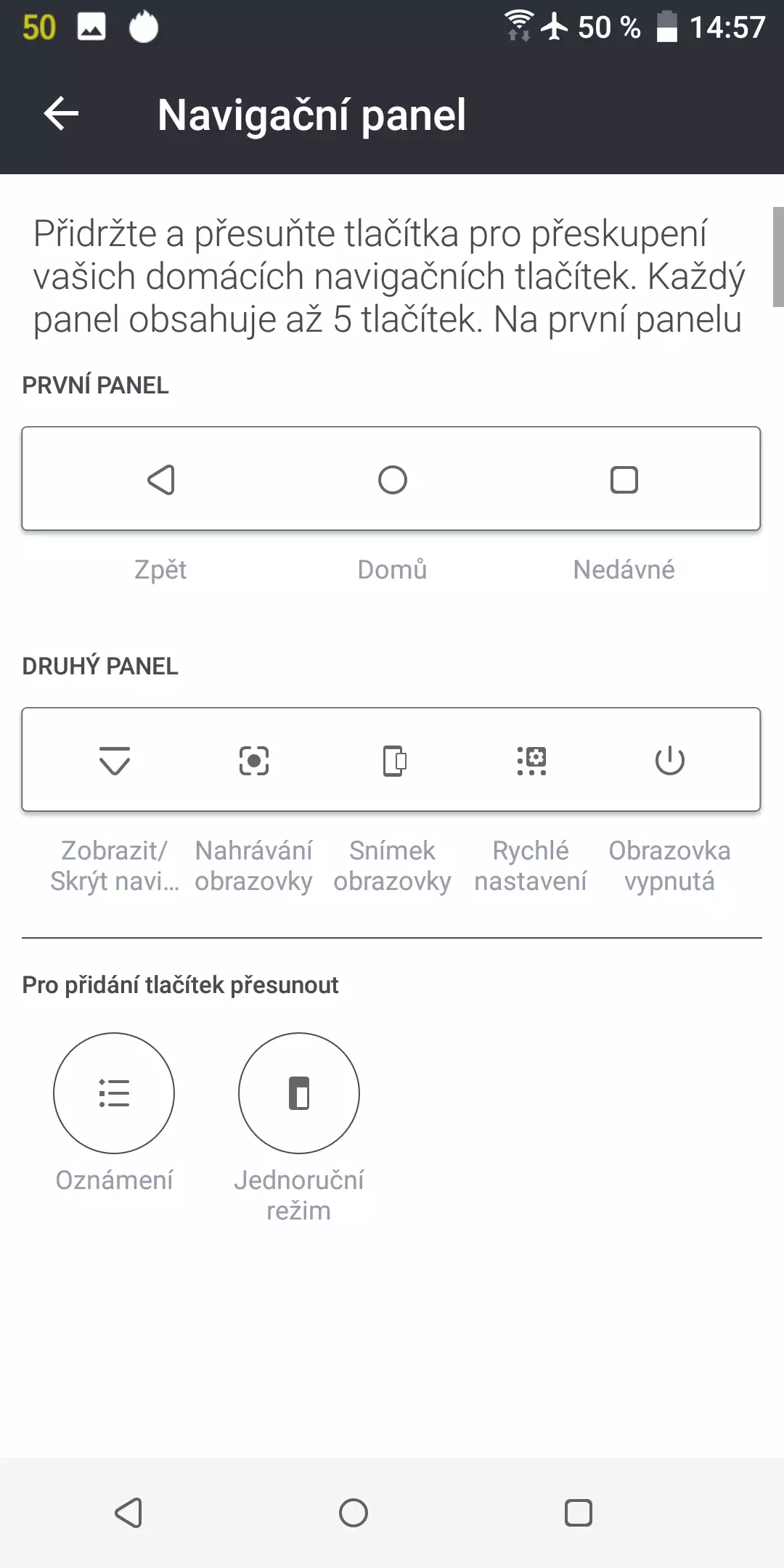Select the Snímek obrazovky icon
This screenshot has width=784, height=1568.
pos(393,761)
